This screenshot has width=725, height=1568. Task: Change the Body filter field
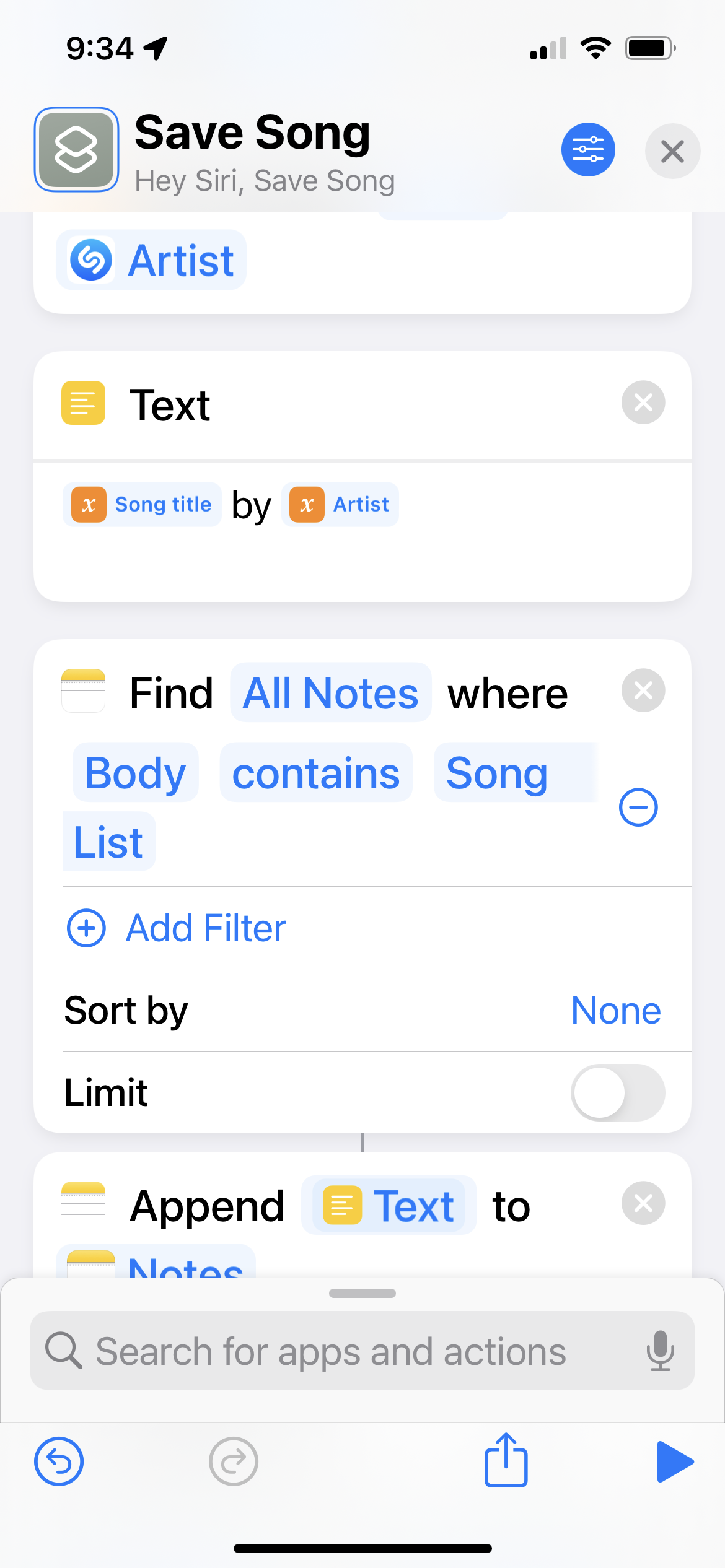click(x=136, y=773)
